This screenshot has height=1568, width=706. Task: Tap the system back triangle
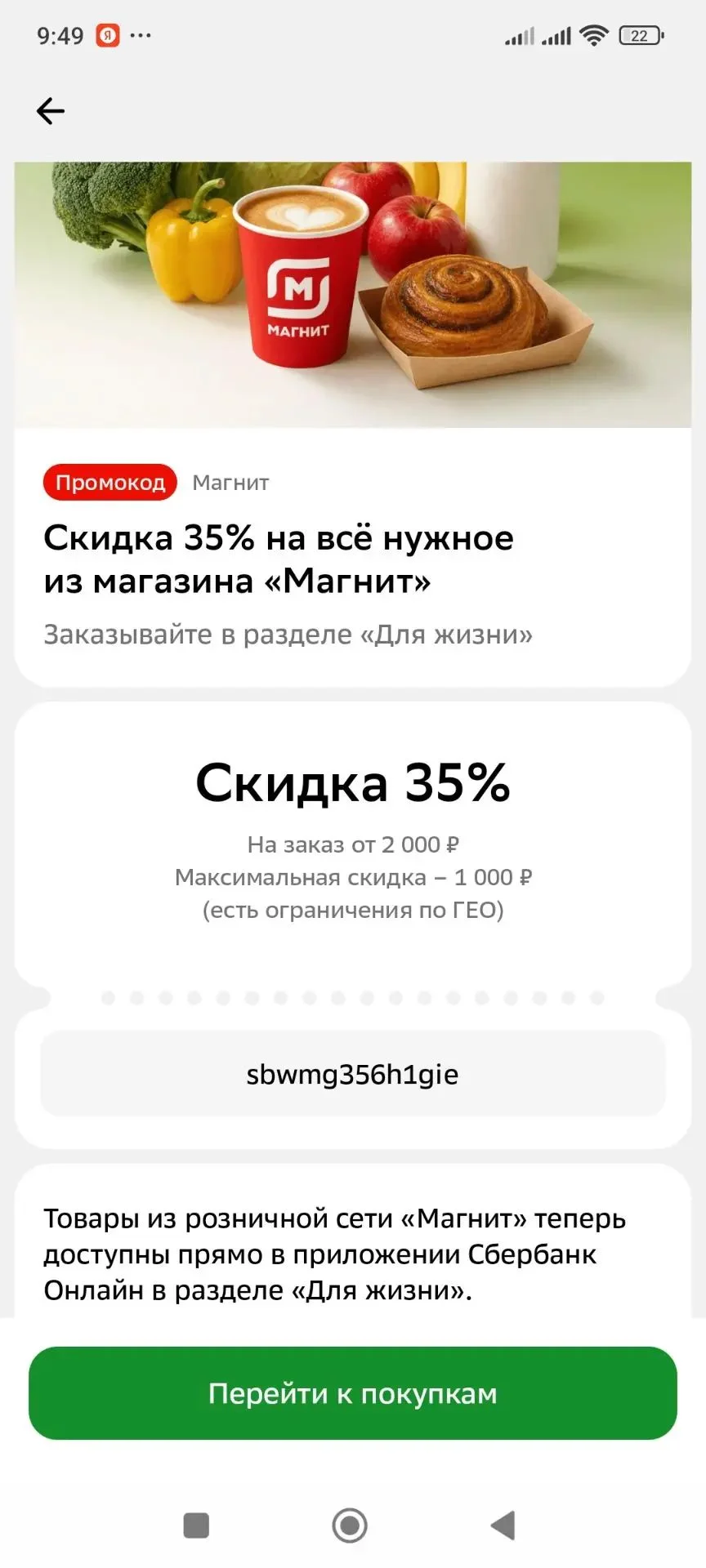pyautogui.click(x=503, y=1525)
